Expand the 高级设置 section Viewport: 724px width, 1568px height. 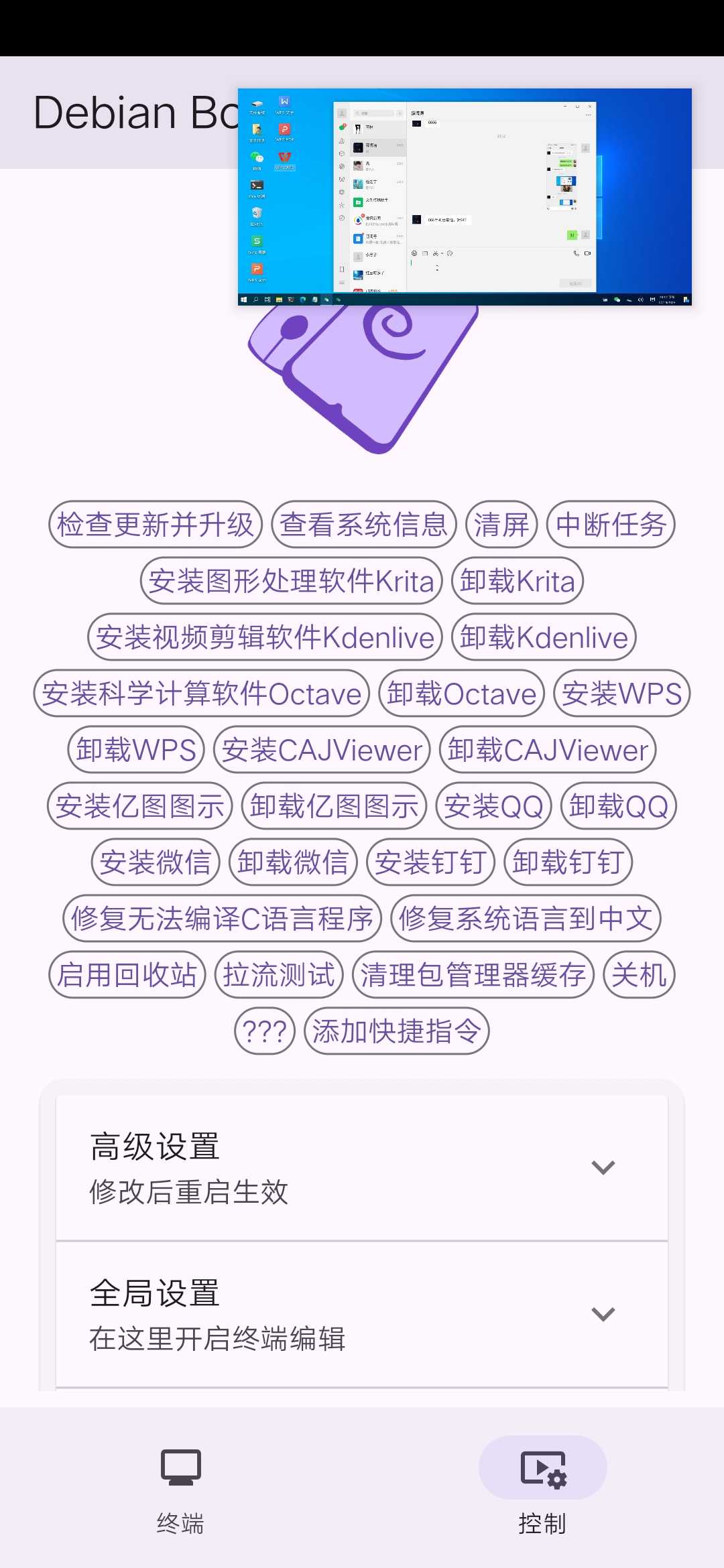coord(362,1168)
